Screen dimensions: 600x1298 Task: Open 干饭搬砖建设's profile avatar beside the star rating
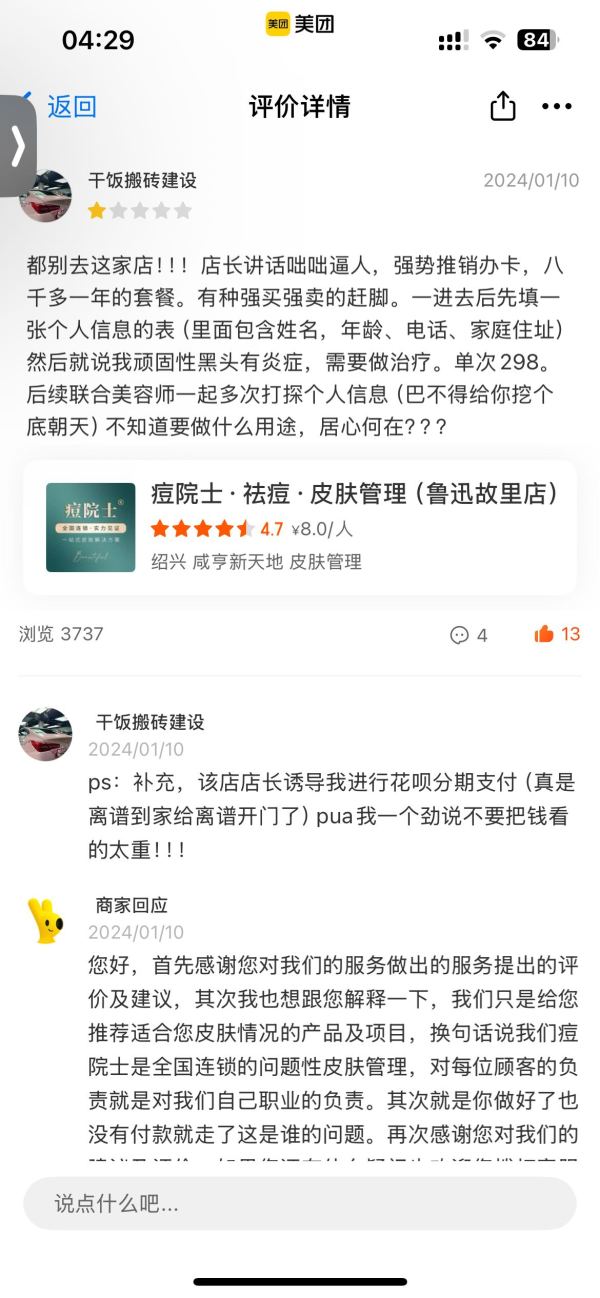(x=46, y=196)
